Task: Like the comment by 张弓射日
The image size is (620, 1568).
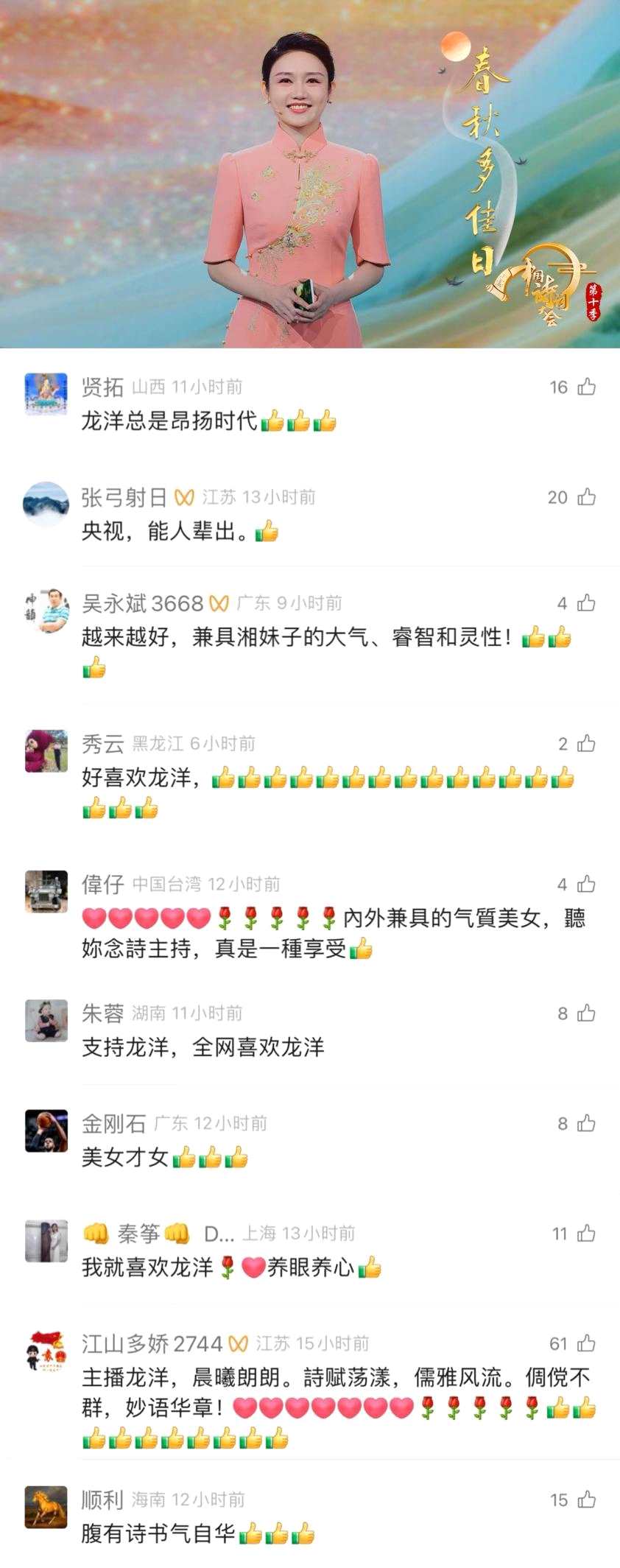Action: point(586,497)
